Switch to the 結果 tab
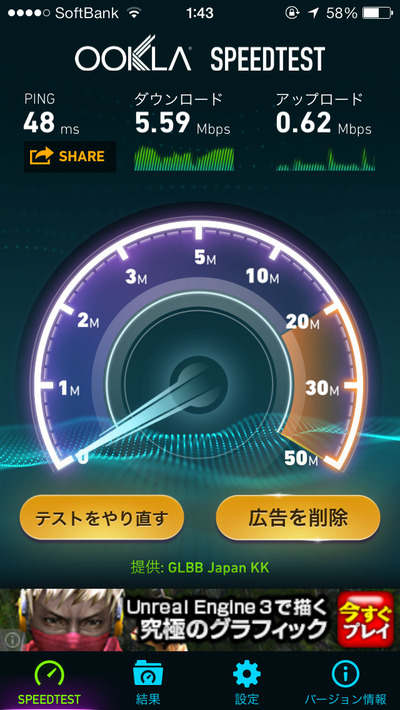 tap(148, 681)
